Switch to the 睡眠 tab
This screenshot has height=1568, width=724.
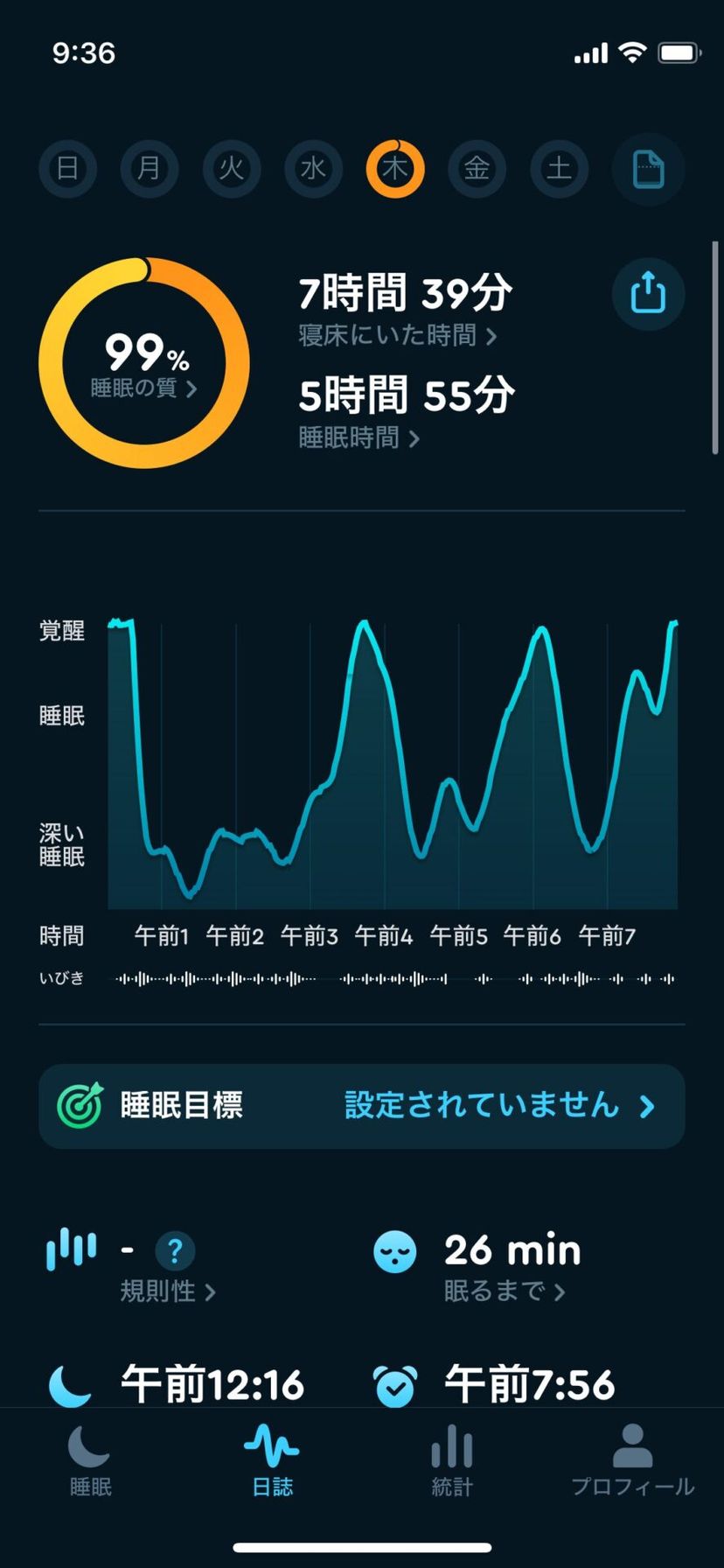[x=90, y=1459]
